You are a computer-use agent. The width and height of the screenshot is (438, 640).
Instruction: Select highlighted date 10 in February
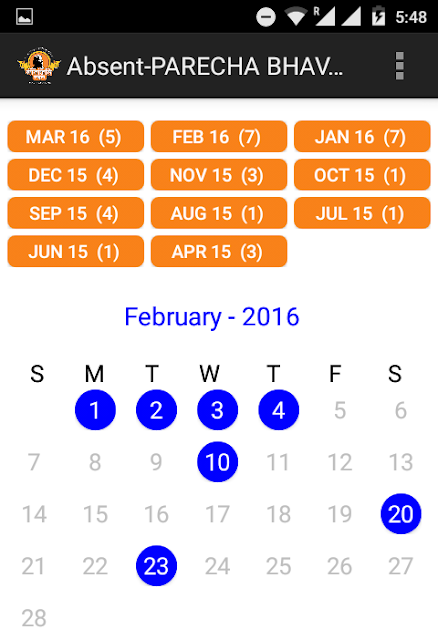(218, 462)
